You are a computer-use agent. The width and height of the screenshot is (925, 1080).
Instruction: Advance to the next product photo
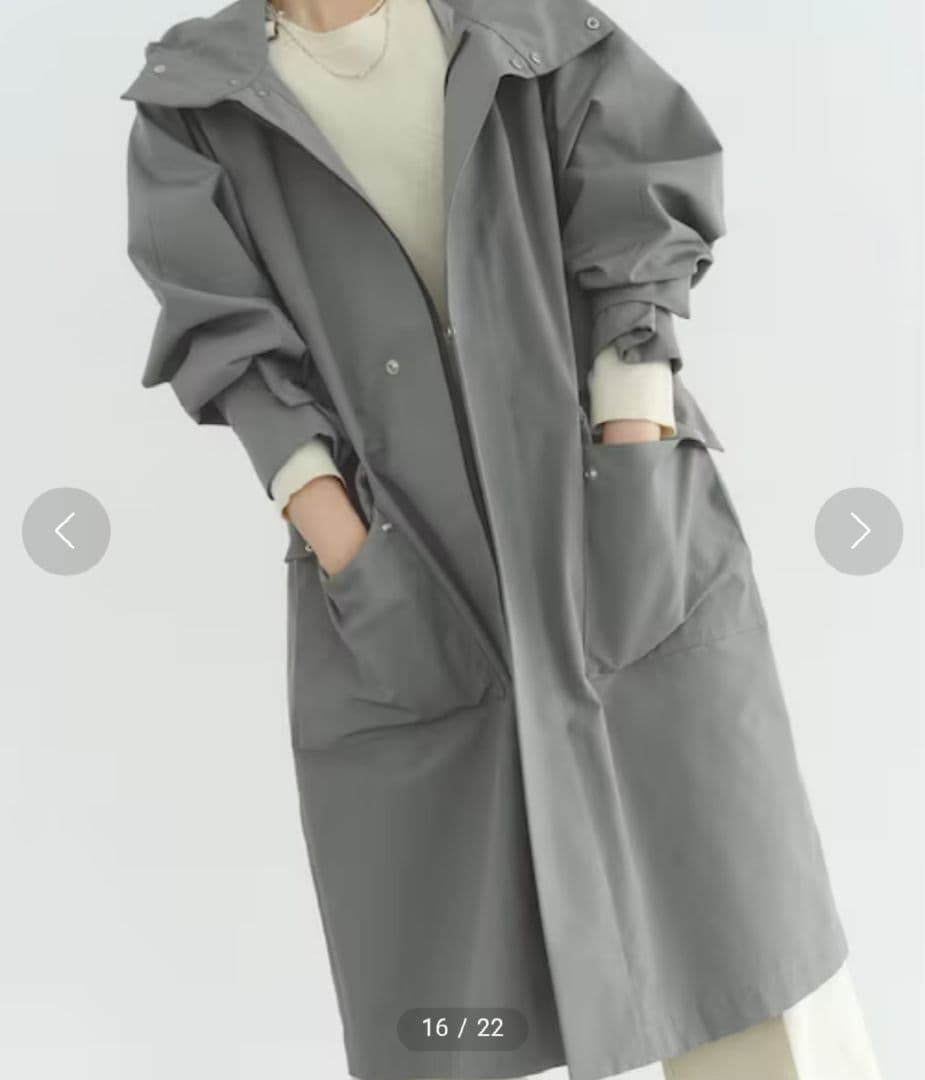(858, 531)
